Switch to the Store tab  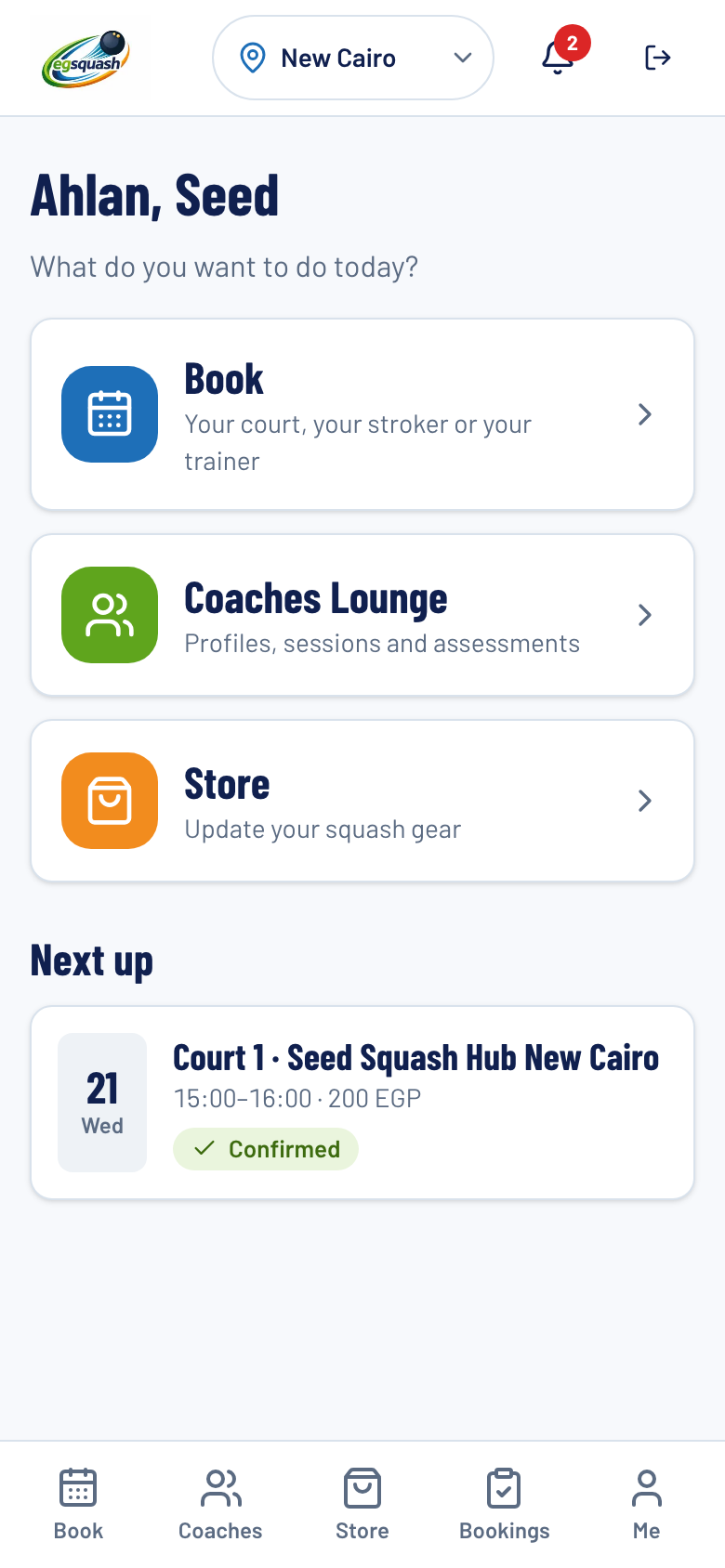pos(362,1505)
